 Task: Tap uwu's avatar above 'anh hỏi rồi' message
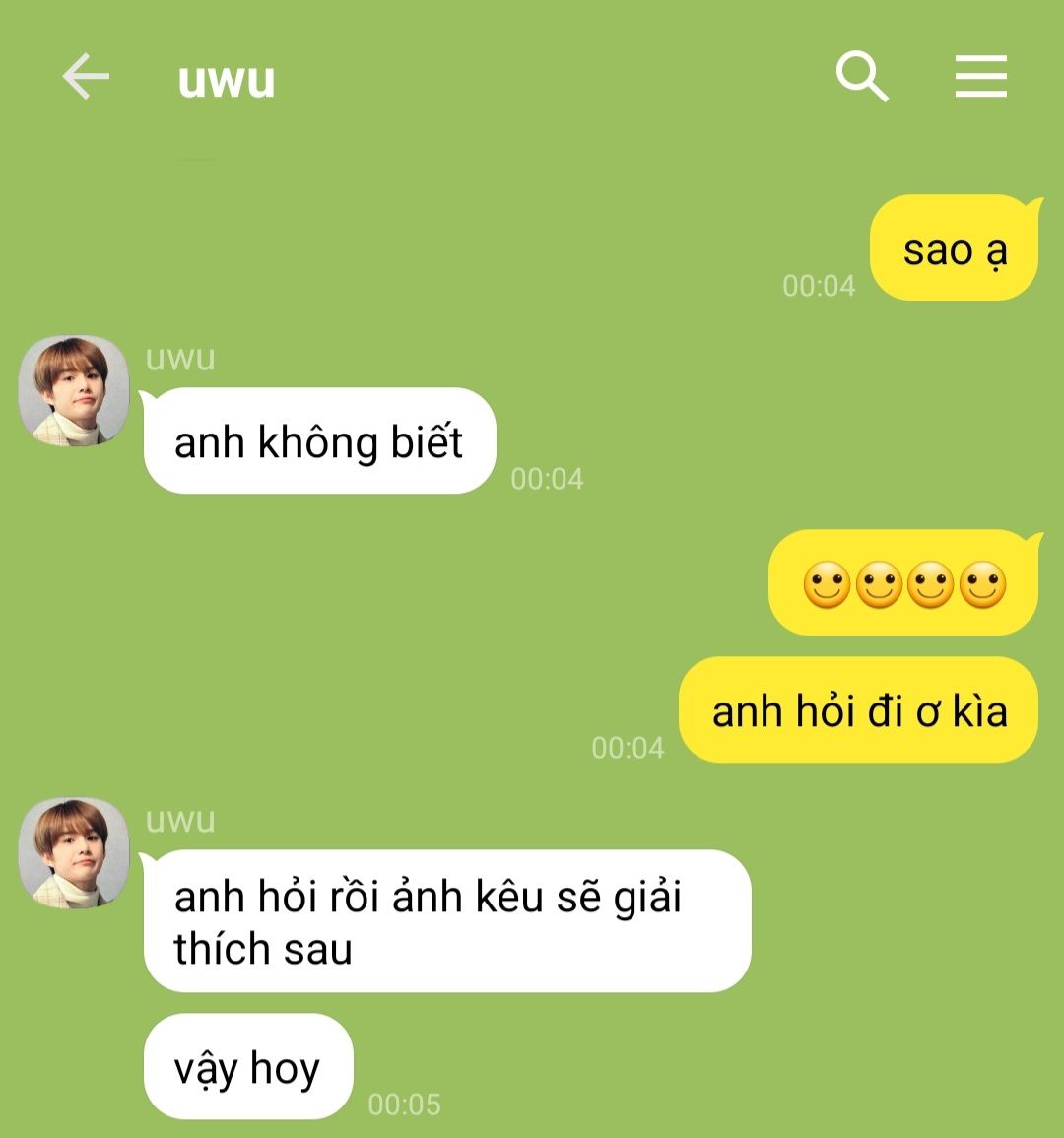[x=74, y=852]
